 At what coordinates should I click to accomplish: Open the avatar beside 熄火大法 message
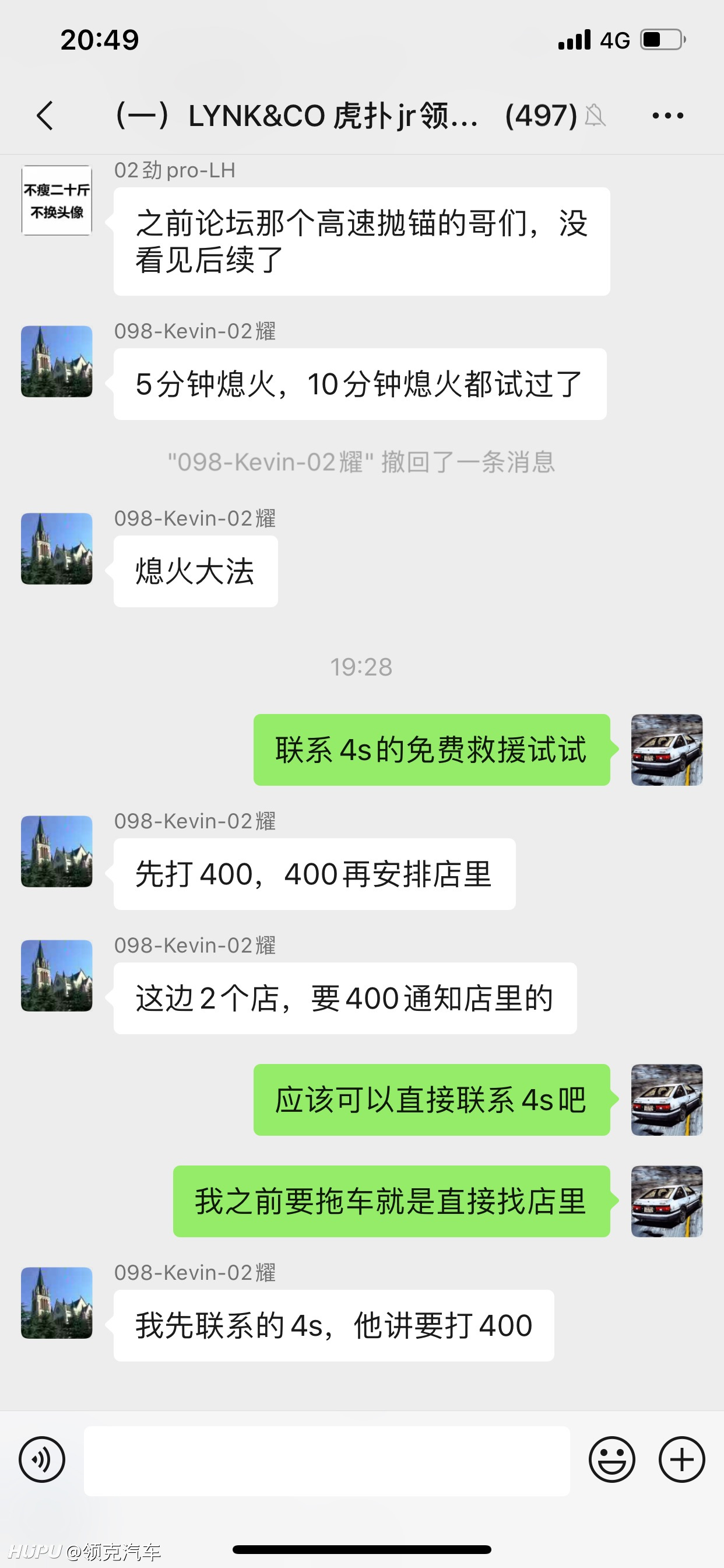tap(57, 548)
